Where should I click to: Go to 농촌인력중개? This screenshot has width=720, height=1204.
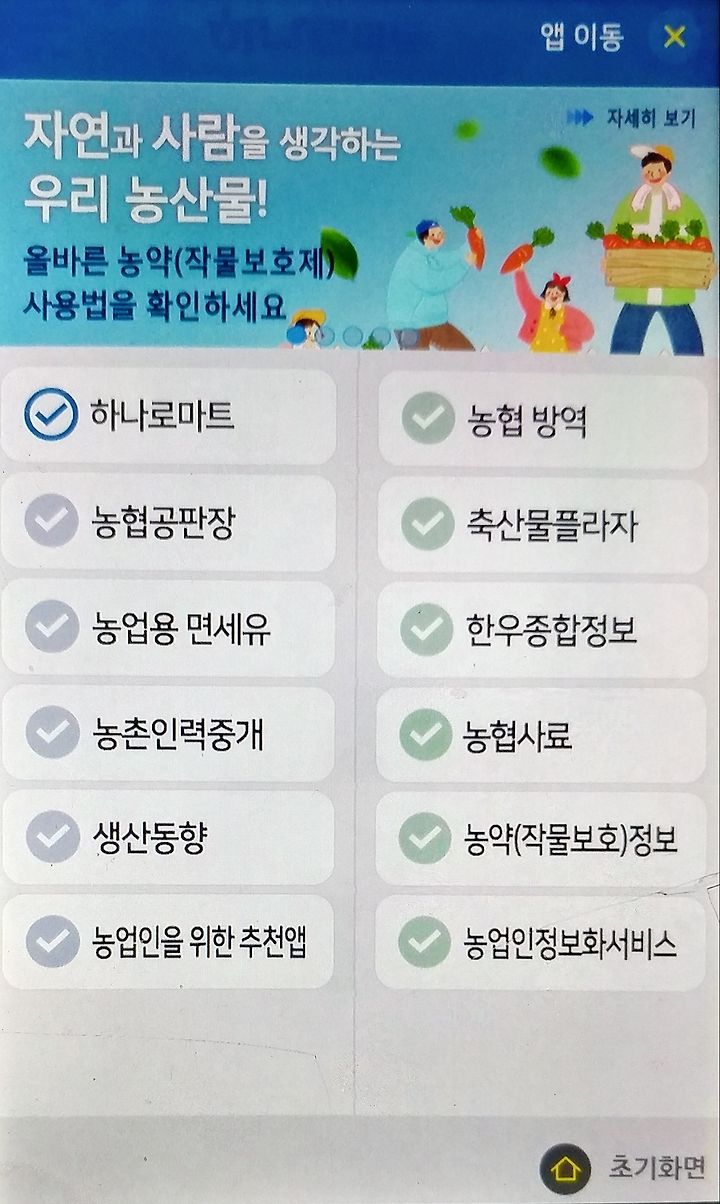169,734
